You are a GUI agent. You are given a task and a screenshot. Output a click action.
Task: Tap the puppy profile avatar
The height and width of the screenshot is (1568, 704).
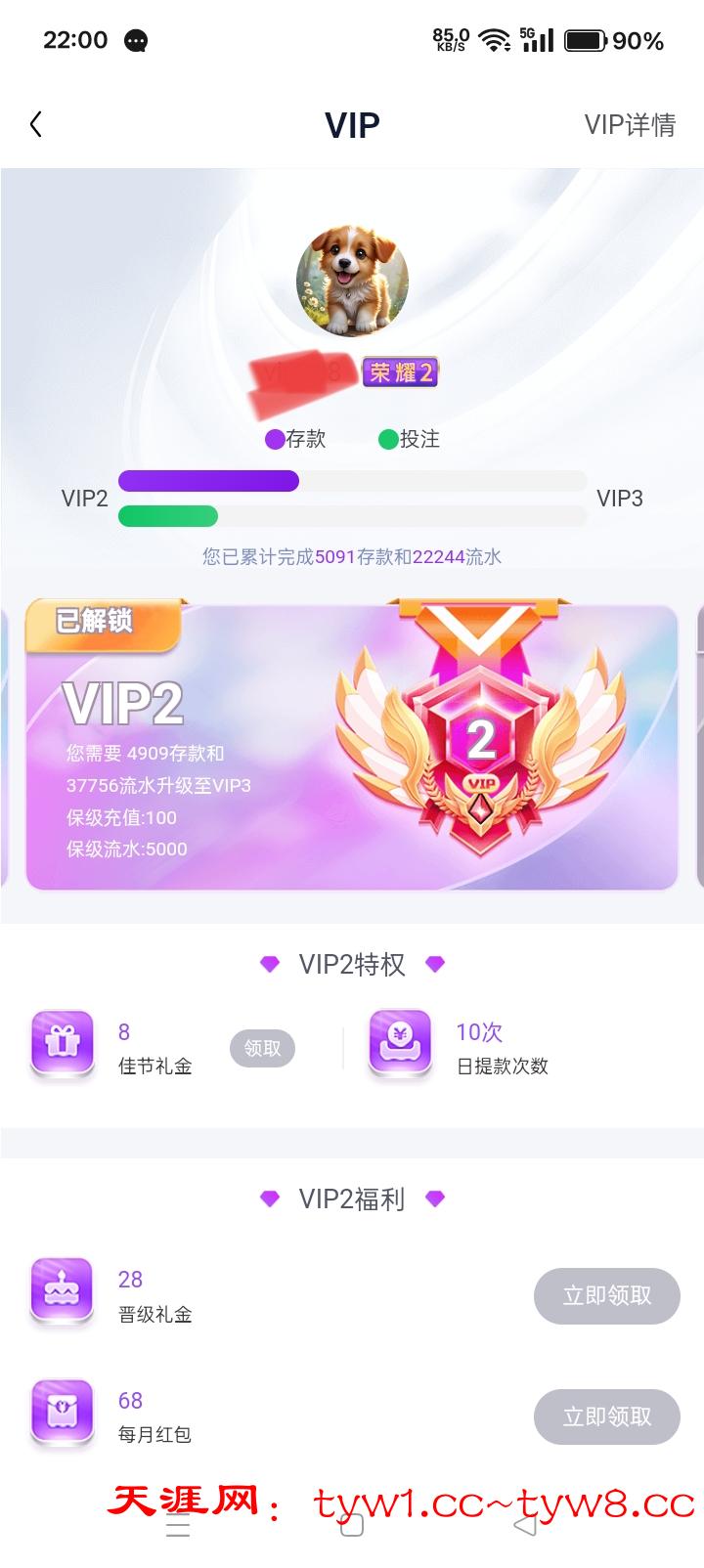click(x=352, y=281)
